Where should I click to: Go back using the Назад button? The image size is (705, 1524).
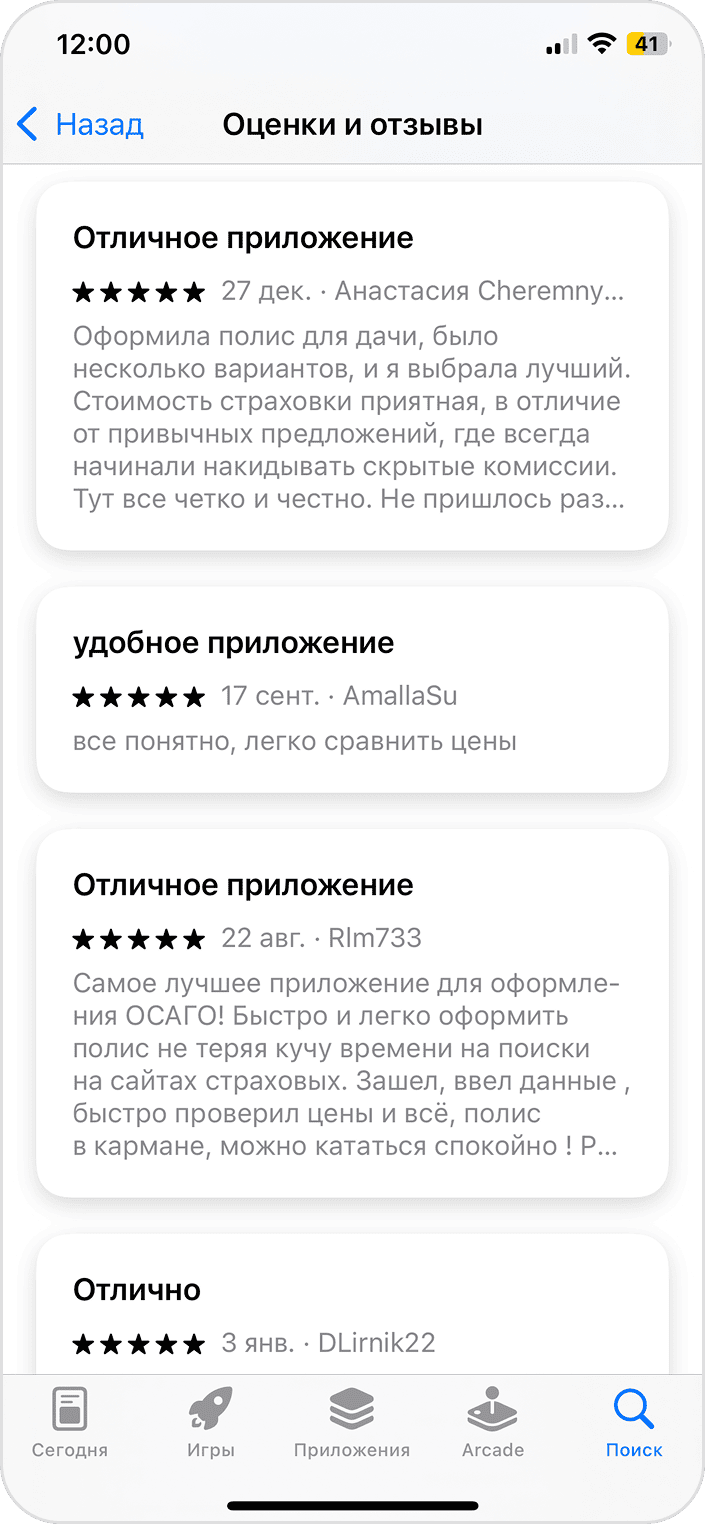[81, 125]
